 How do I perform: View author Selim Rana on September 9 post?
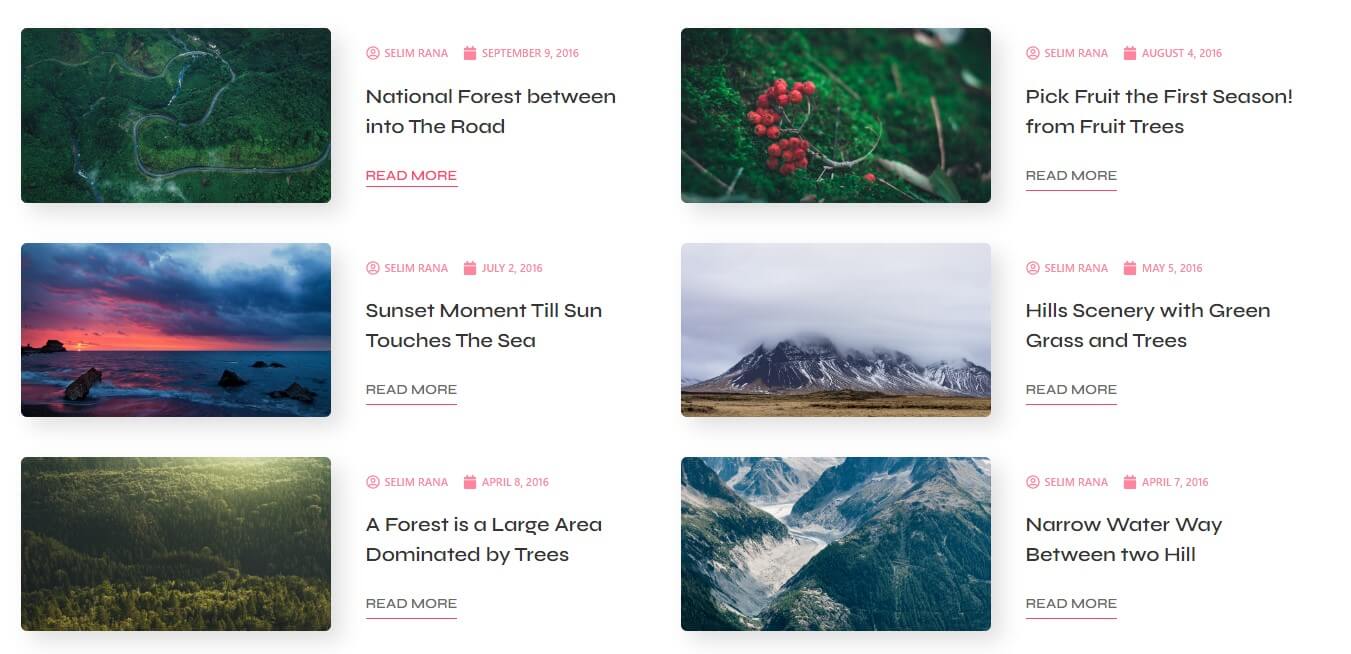point(415,53)
